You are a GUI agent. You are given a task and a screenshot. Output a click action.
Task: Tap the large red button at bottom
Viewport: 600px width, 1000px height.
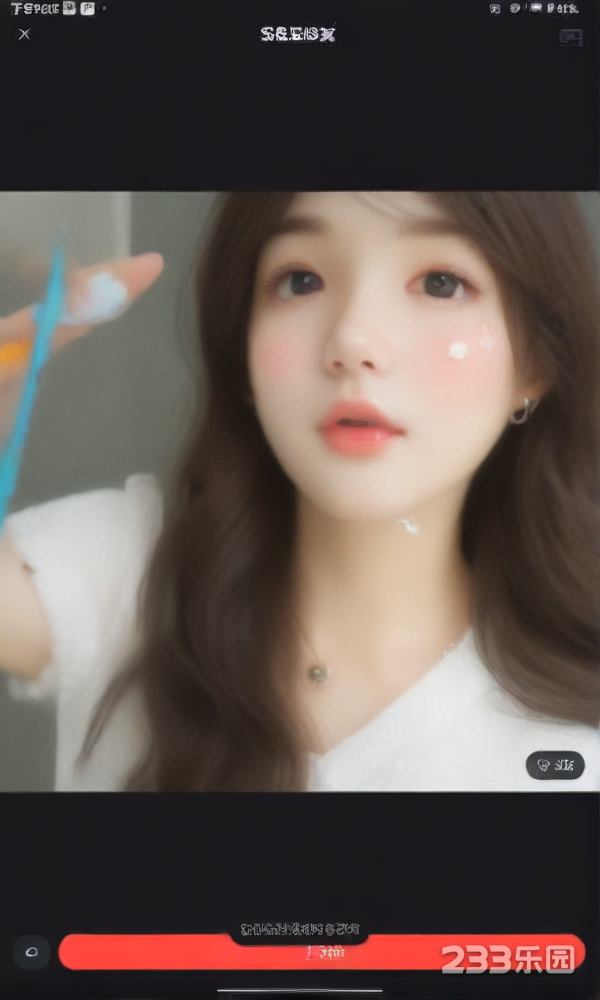pyautogui.click(x=320, y=952)
